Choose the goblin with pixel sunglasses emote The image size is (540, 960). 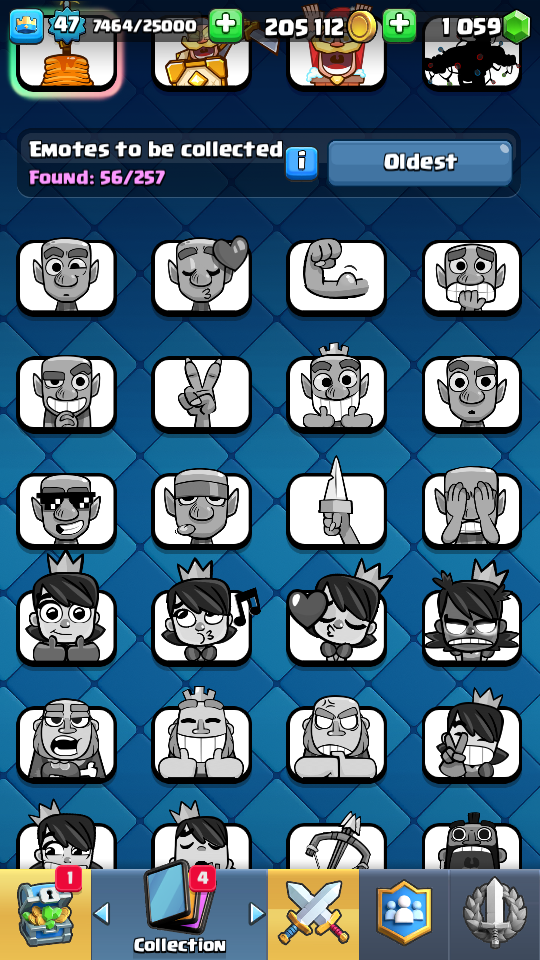pyautogui.click(x=67, y=509)
